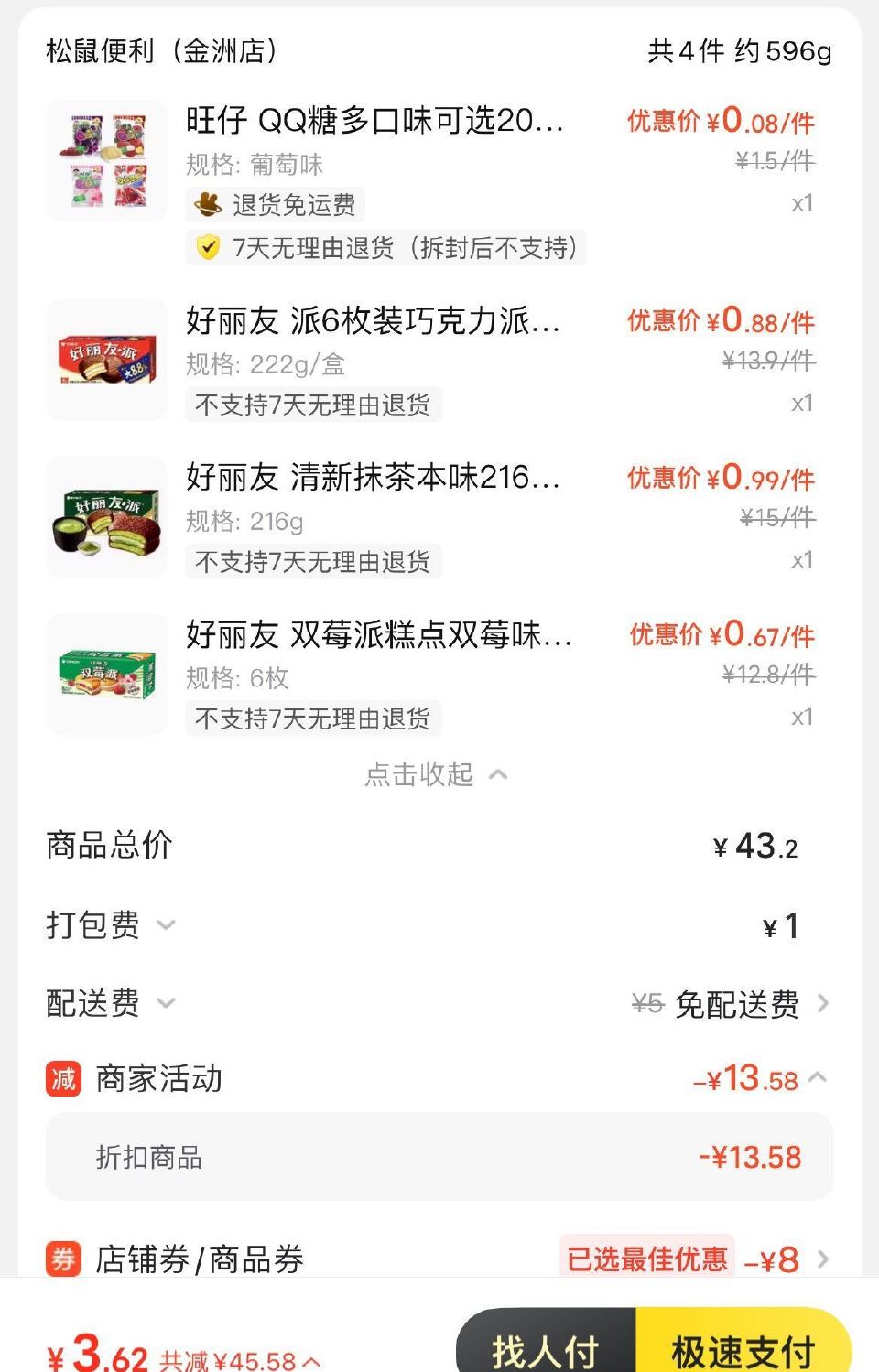Click the 免配送费 delivery fee row arrow
879x1372 pixels.
pyautogui.click(x=824, y=1004)
